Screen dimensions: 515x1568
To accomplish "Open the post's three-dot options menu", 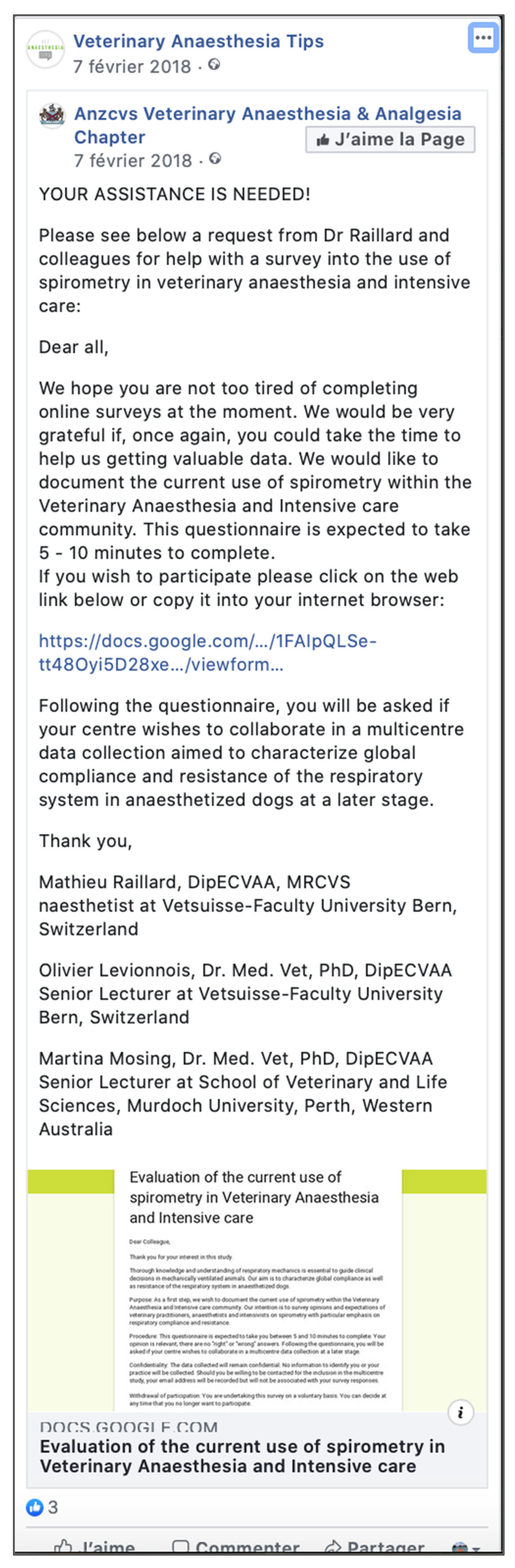I will point(483,38).
